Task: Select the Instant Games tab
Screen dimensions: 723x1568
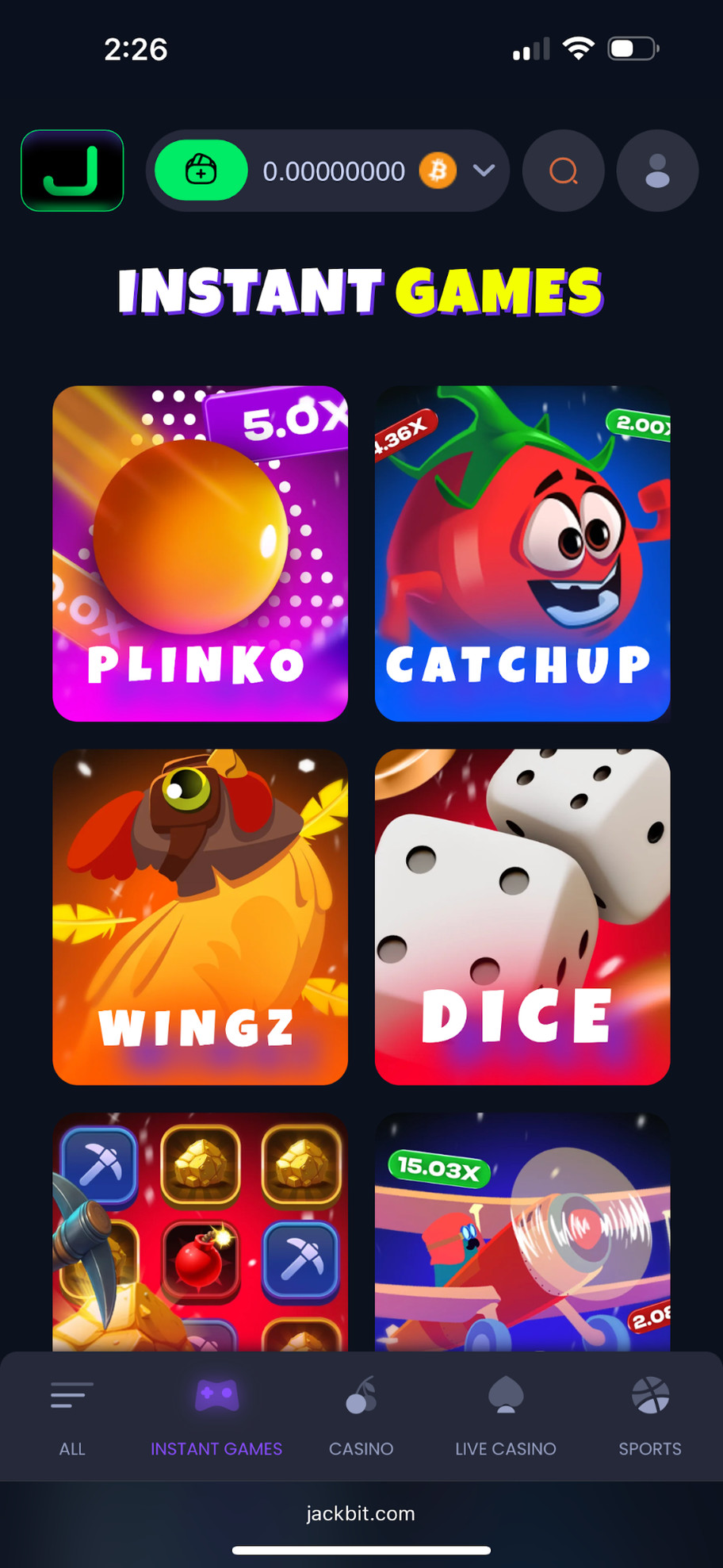Action: pyautogui.click(x=216, y=1417)
